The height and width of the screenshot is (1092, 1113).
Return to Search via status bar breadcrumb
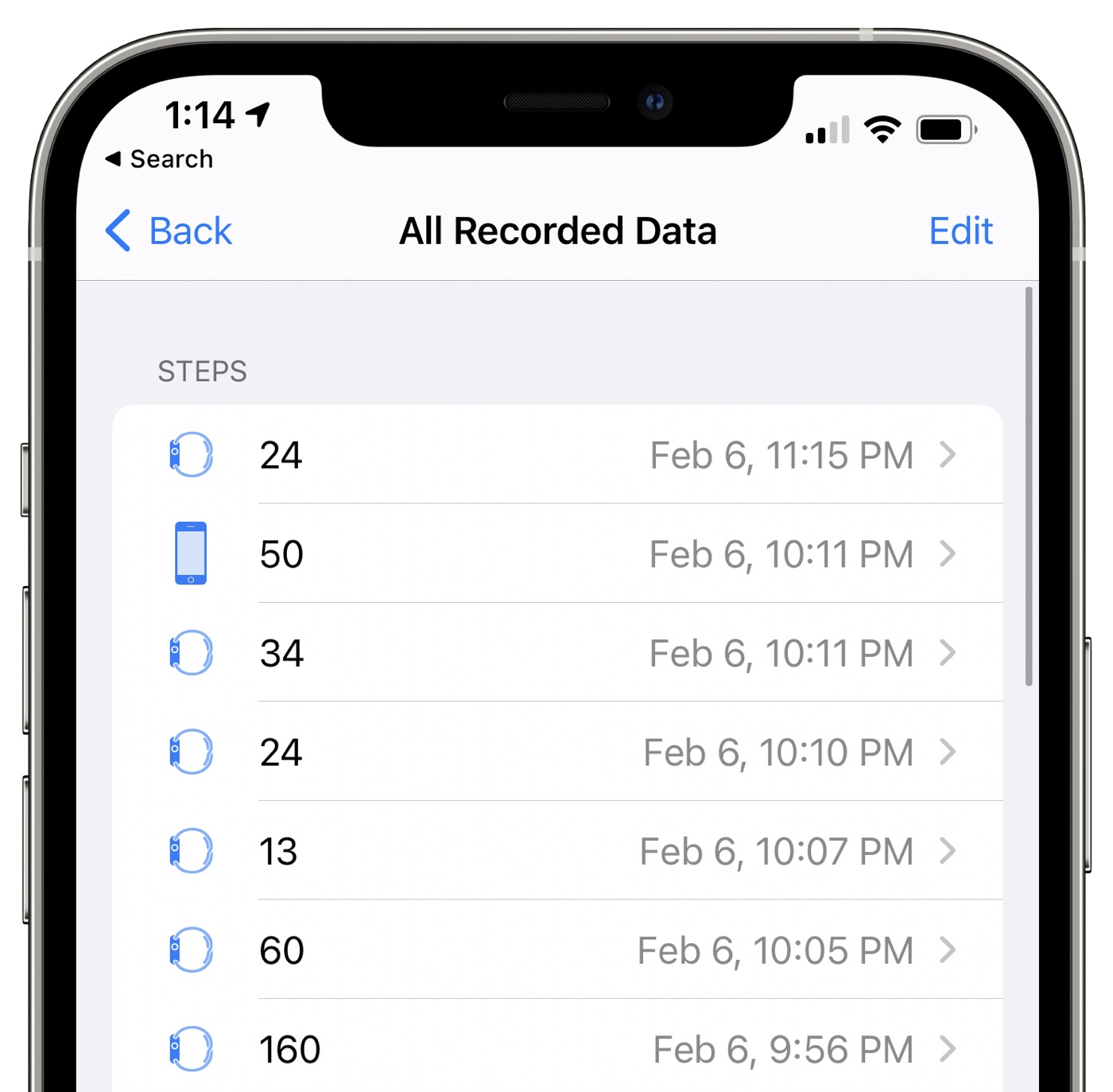coord(160,159)
